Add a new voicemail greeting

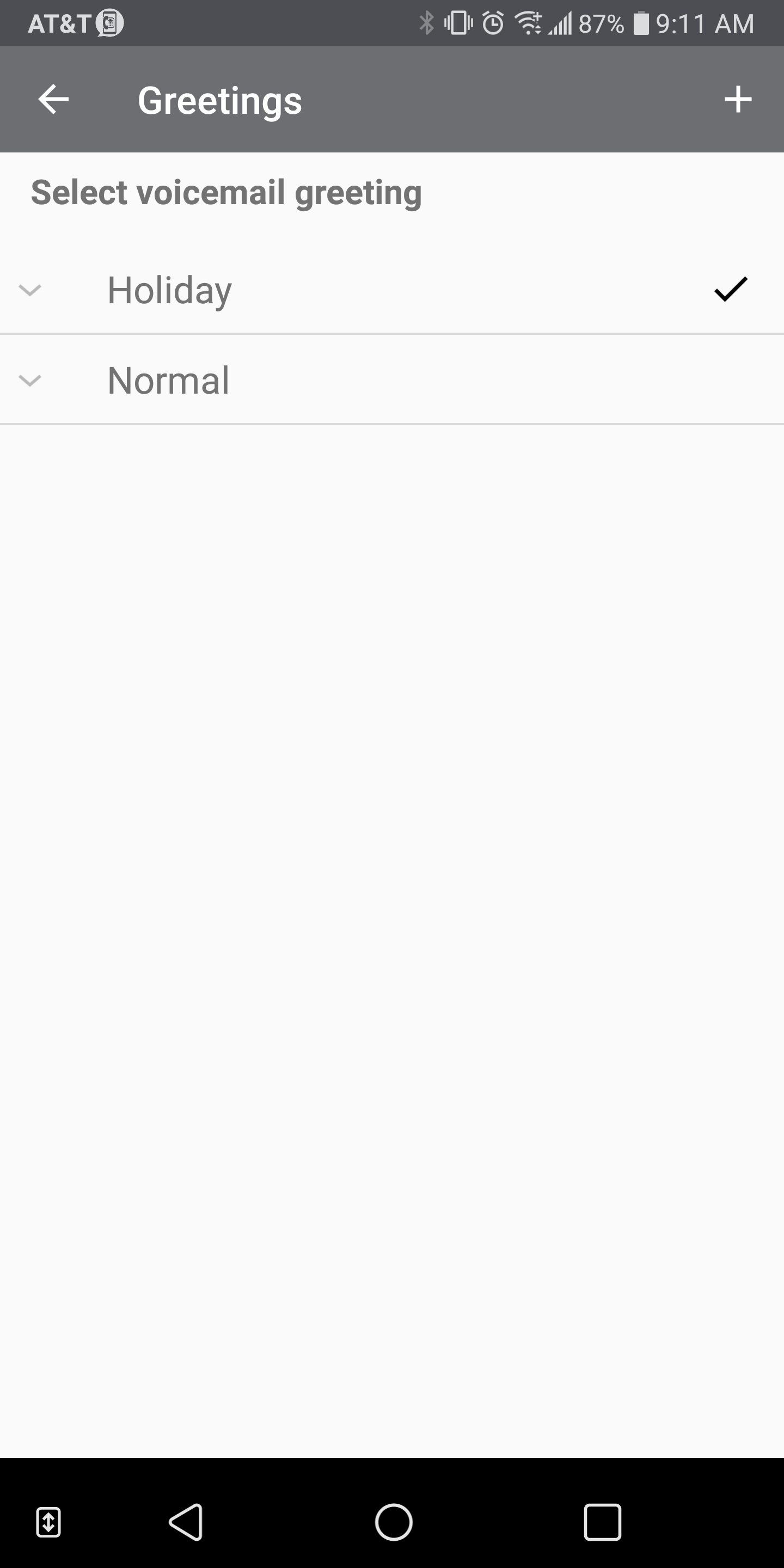[x=738, y=99]
